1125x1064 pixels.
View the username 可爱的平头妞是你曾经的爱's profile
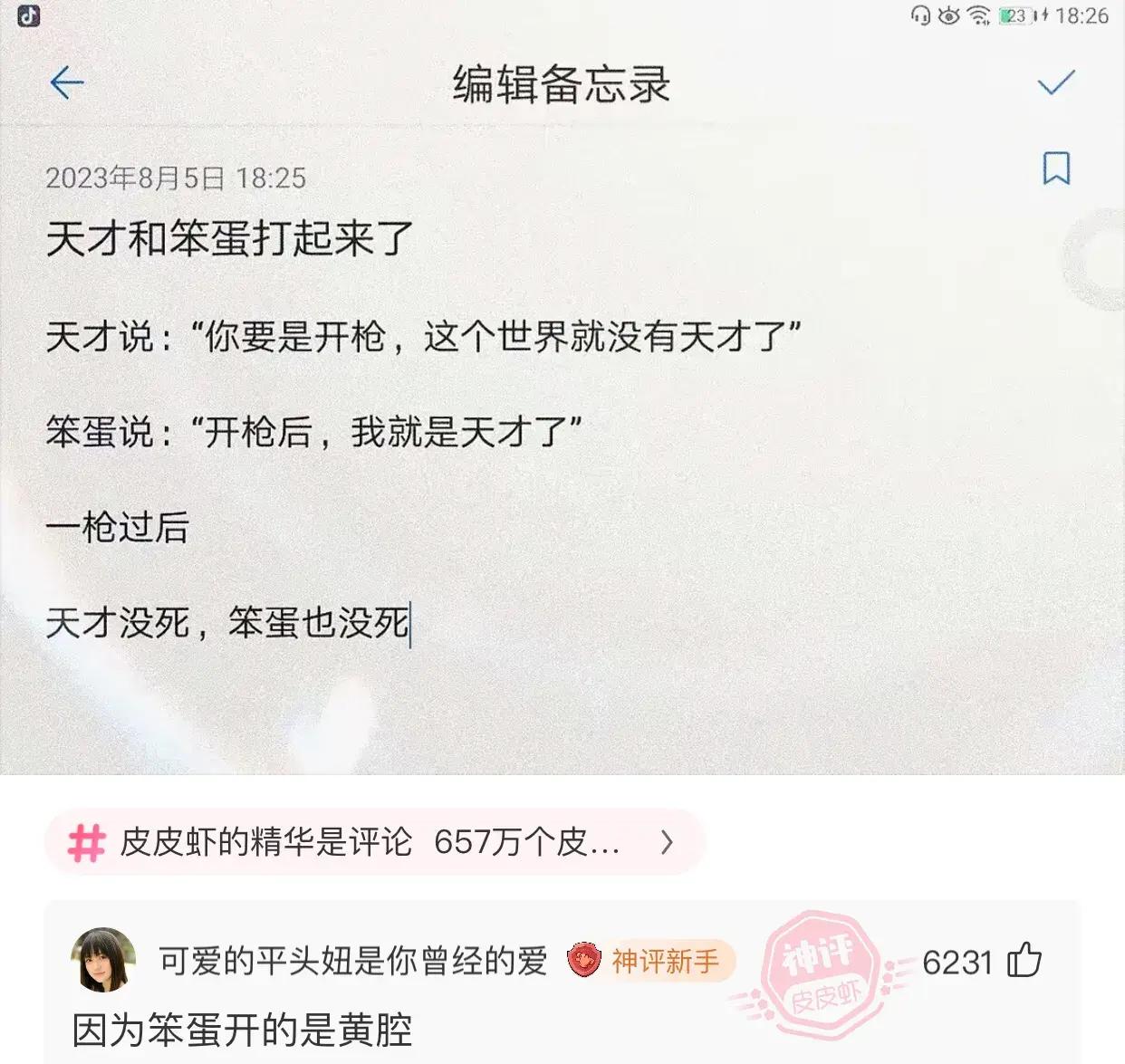pyautogui.click(x=353, y=961)
